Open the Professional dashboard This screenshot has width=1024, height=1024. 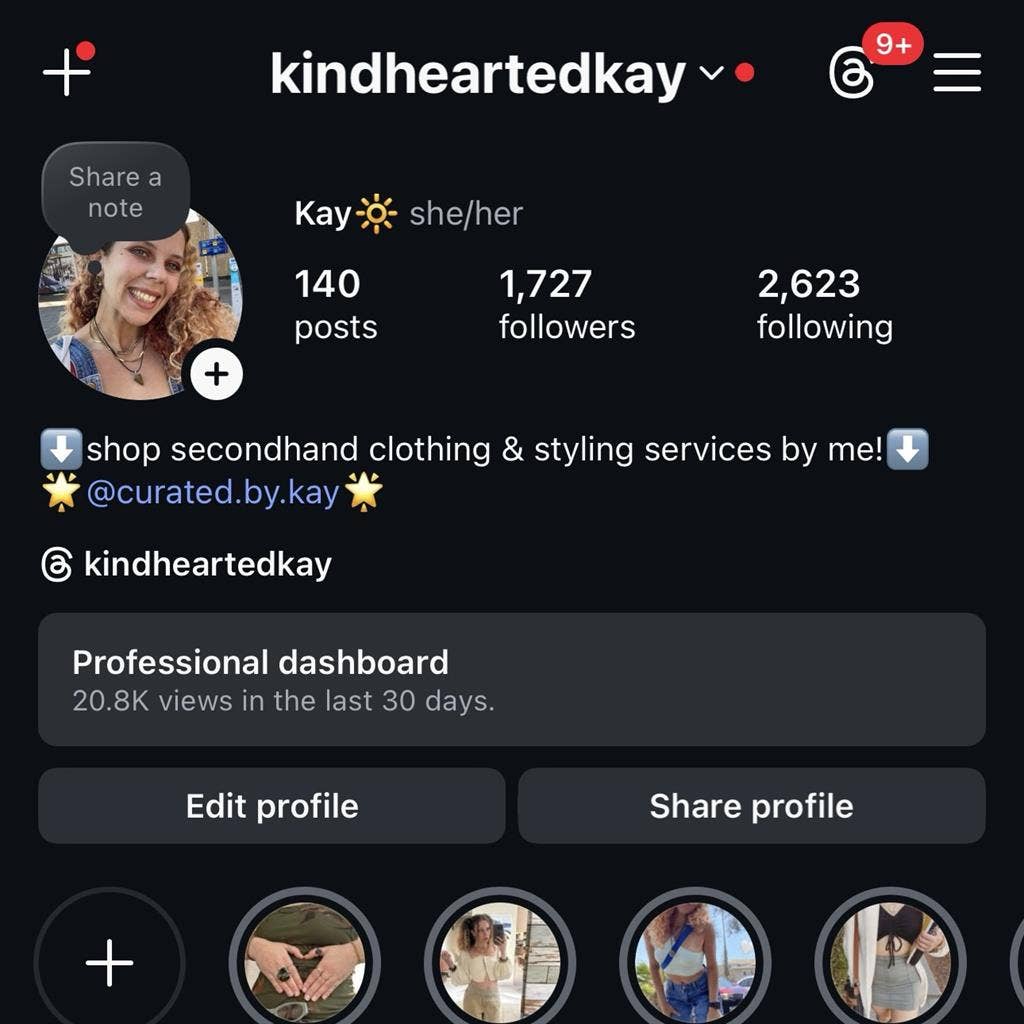tap(511, 679)
